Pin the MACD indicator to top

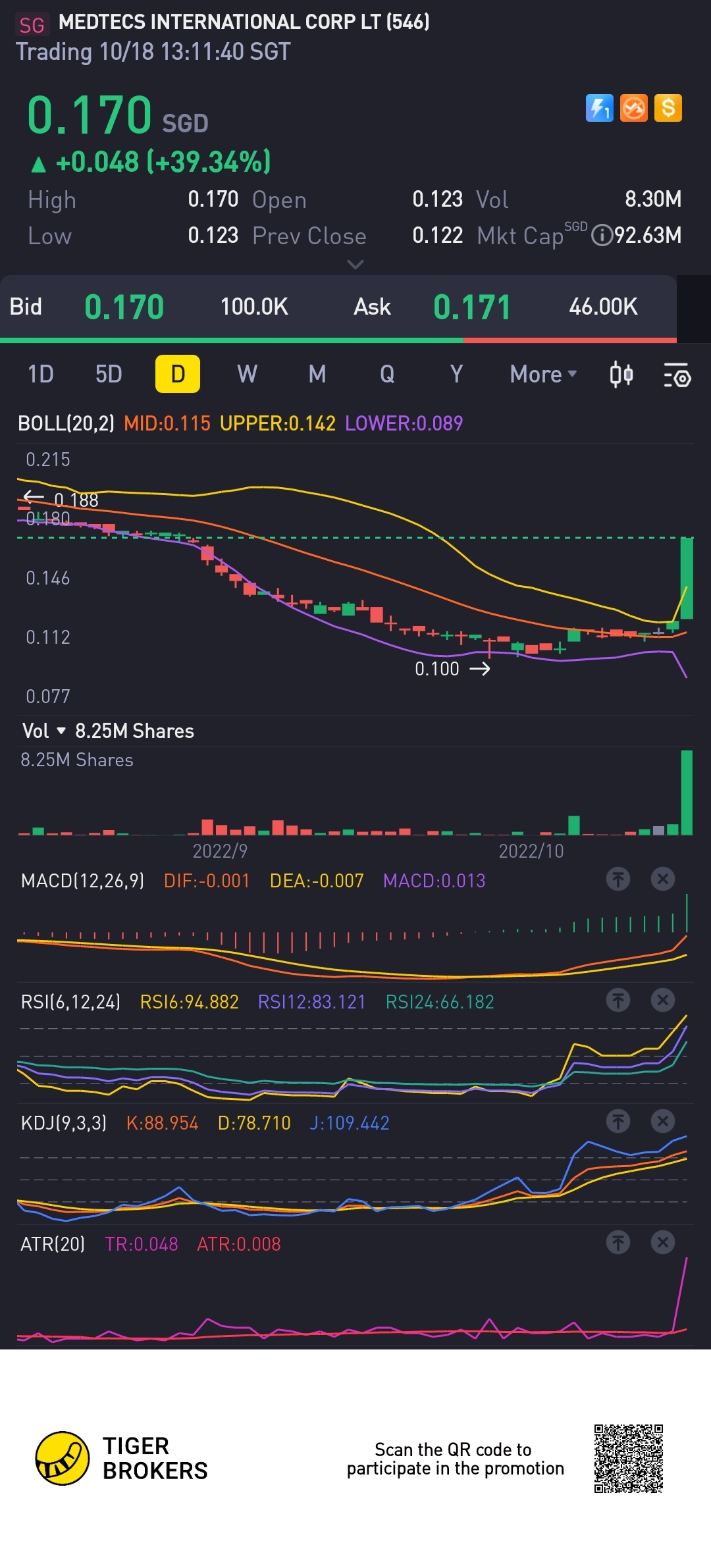coord(618,879)
